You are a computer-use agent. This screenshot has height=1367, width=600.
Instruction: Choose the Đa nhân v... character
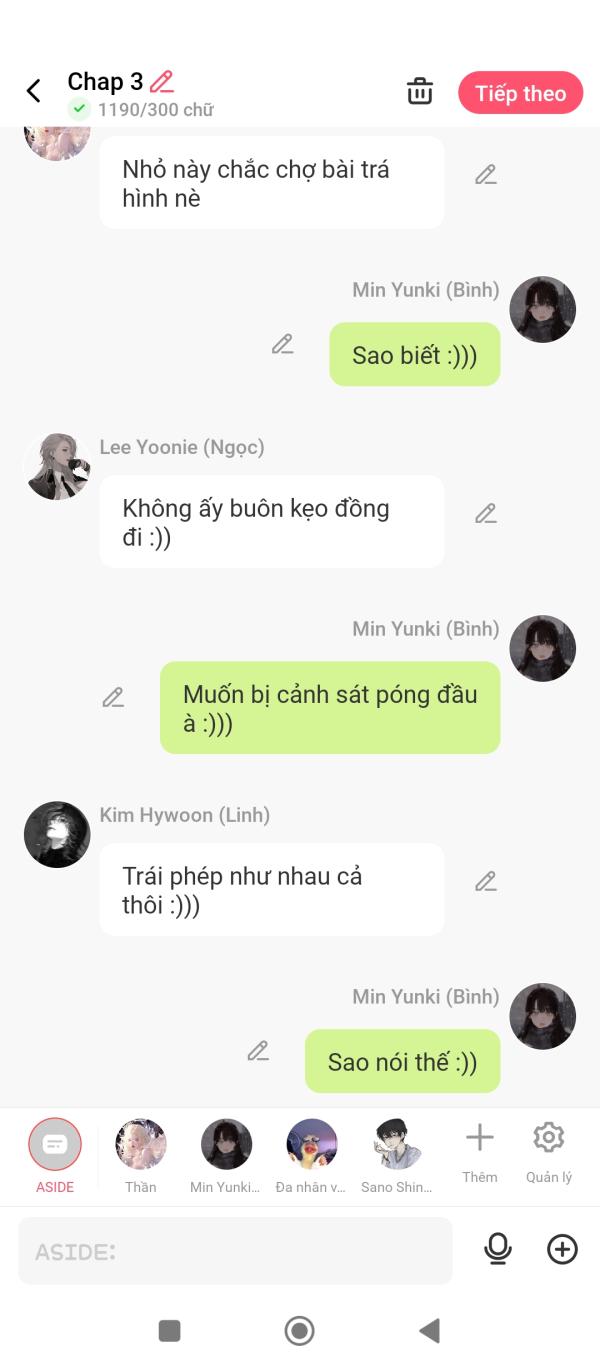tap(311, 1156)
